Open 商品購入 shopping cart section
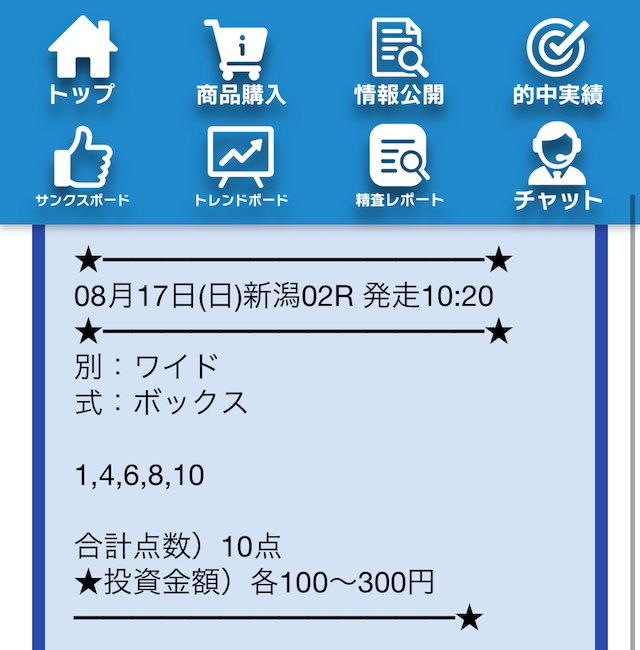Screen dimensions: 640x650 click(x=240, y=60)
